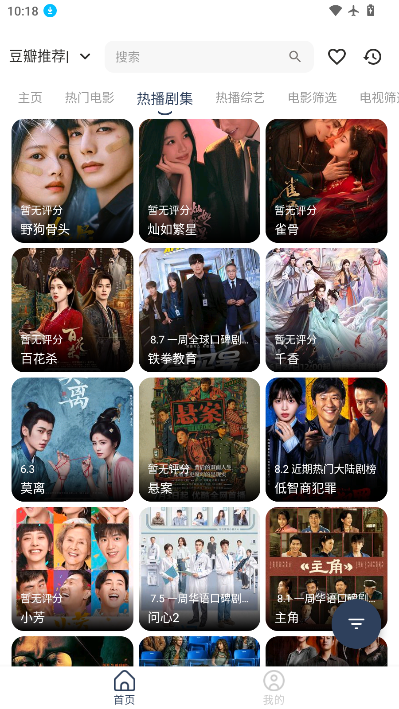Image resolution: width=399 pixels, height=709 pixels.
Task: Switch to the 热播综艺 tab
Action: [x=240, y=98]
